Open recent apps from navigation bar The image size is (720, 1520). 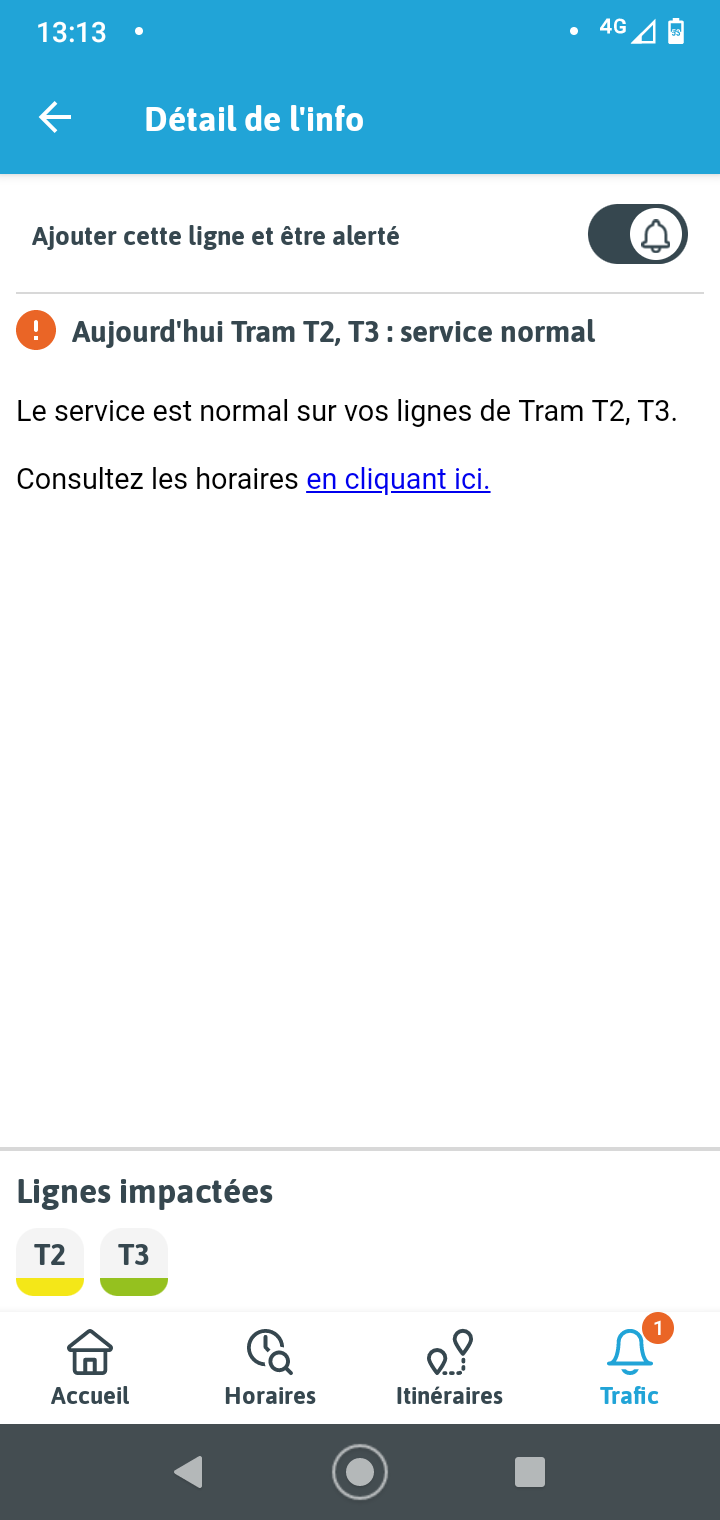(x=530, y=1472)
